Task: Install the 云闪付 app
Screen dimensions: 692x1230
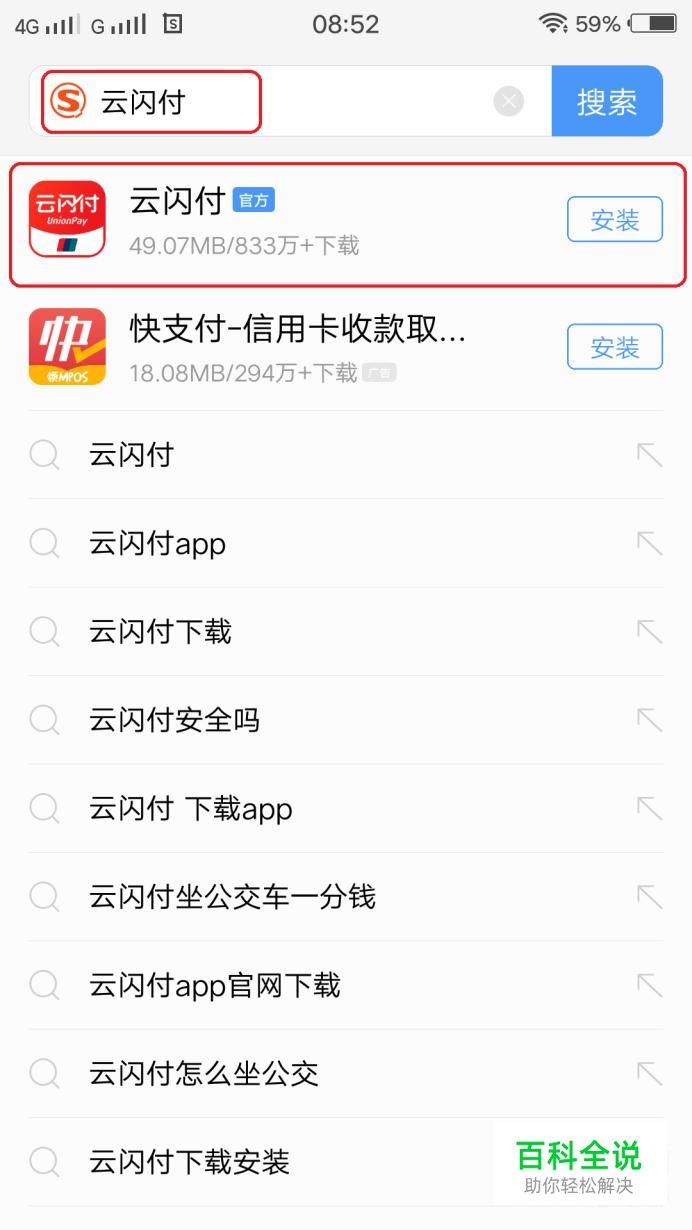Action: [x=614, y=220]
